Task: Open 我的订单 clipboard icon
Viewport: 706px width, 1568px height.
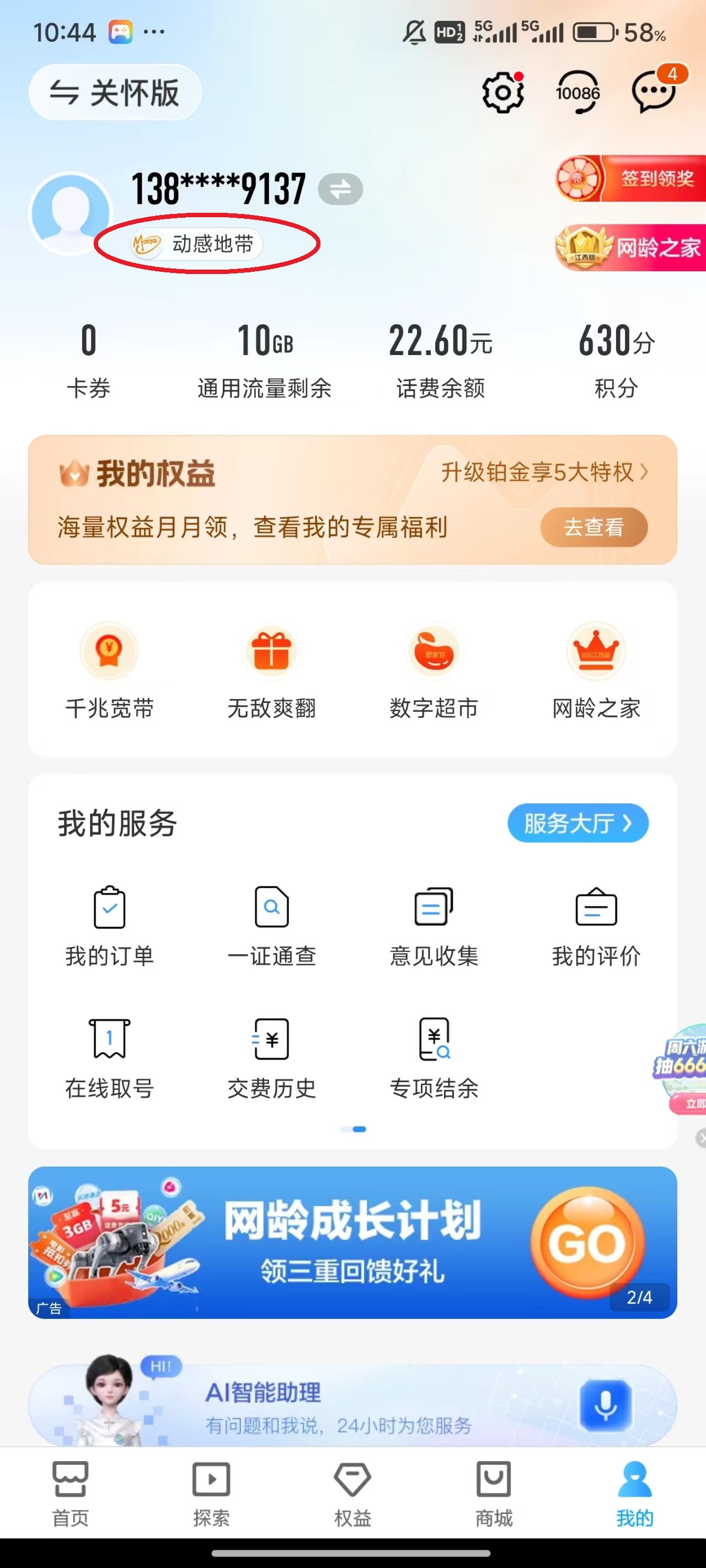Action: click(110, 907)
